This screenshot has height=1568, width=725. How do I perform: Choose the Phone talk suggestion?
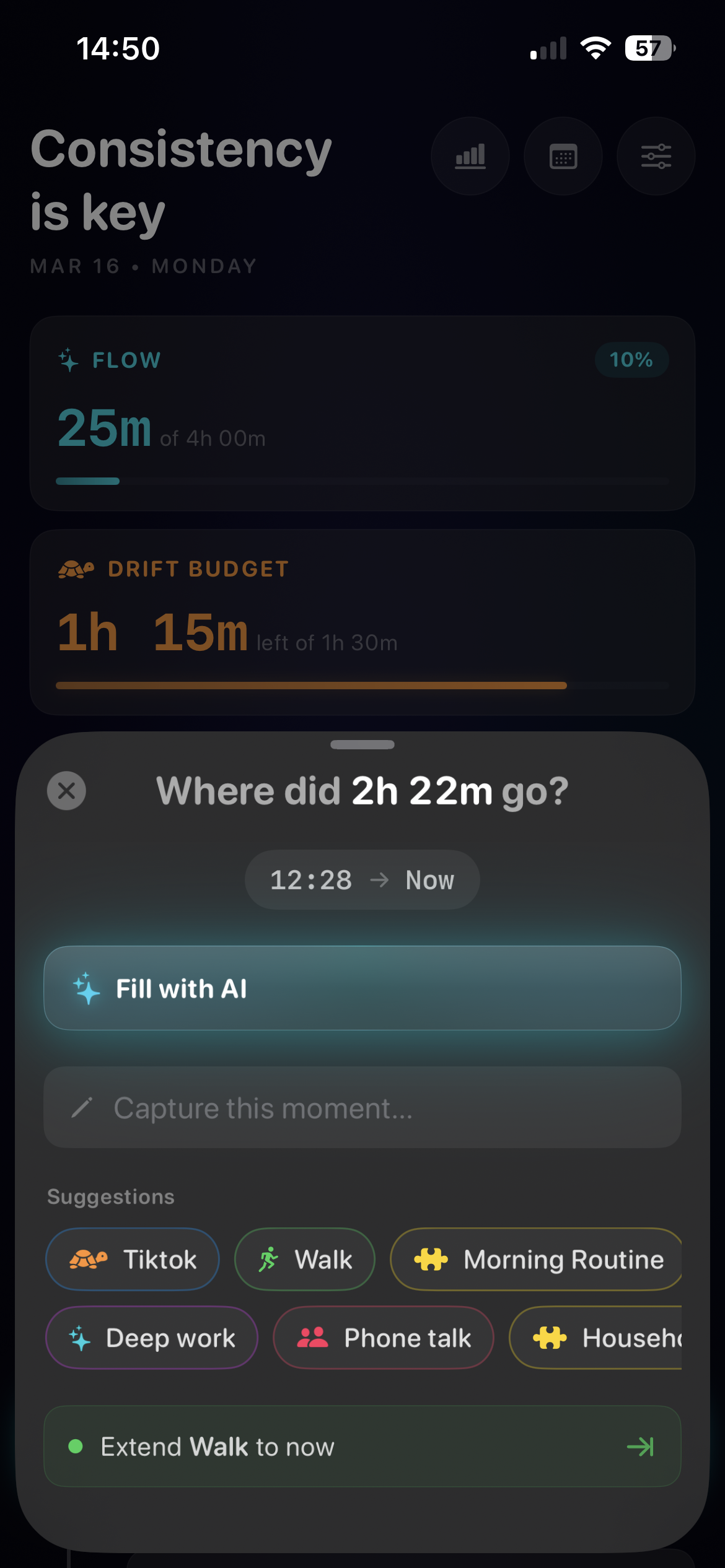[x=384, y=1338]
